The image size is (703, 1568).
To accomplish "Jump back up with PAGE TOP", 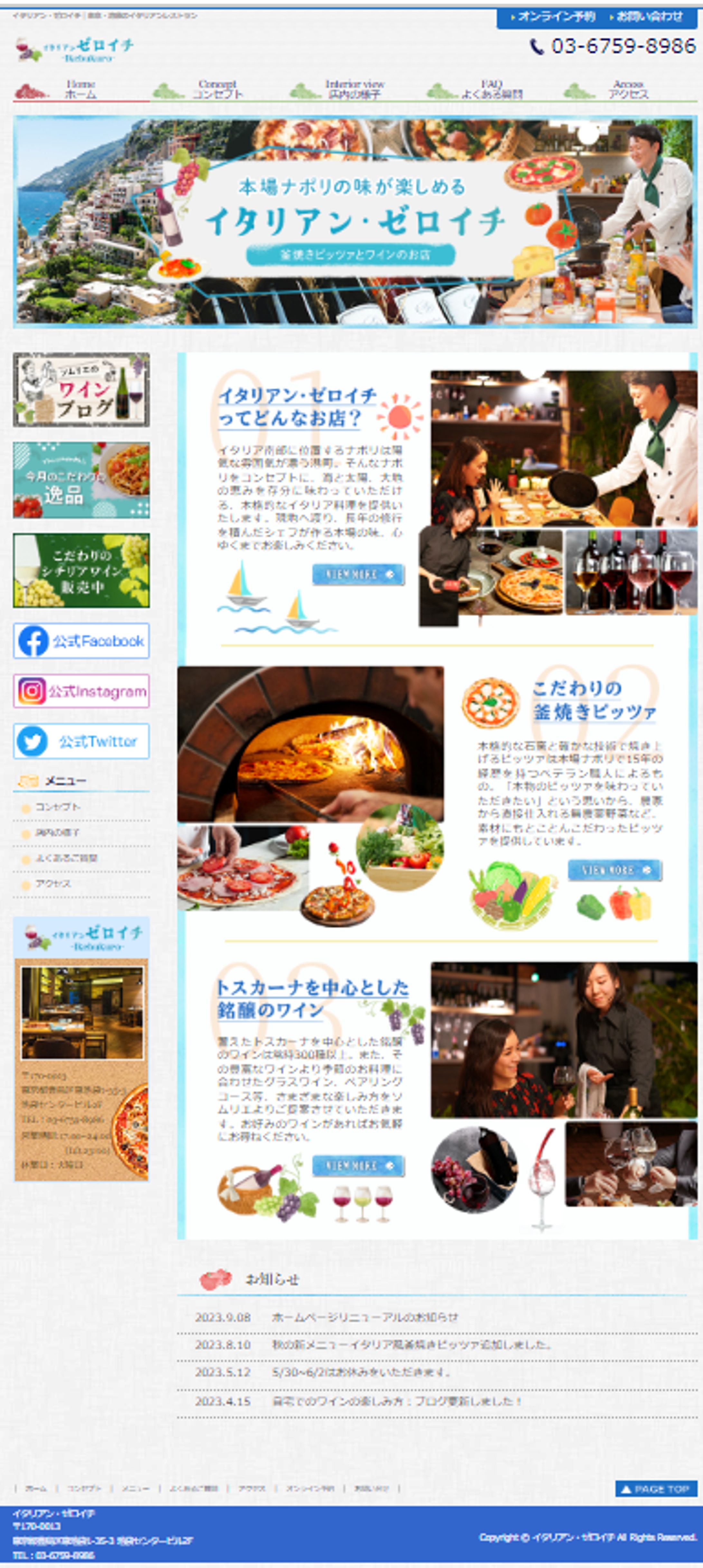I will coord(656,1489).
